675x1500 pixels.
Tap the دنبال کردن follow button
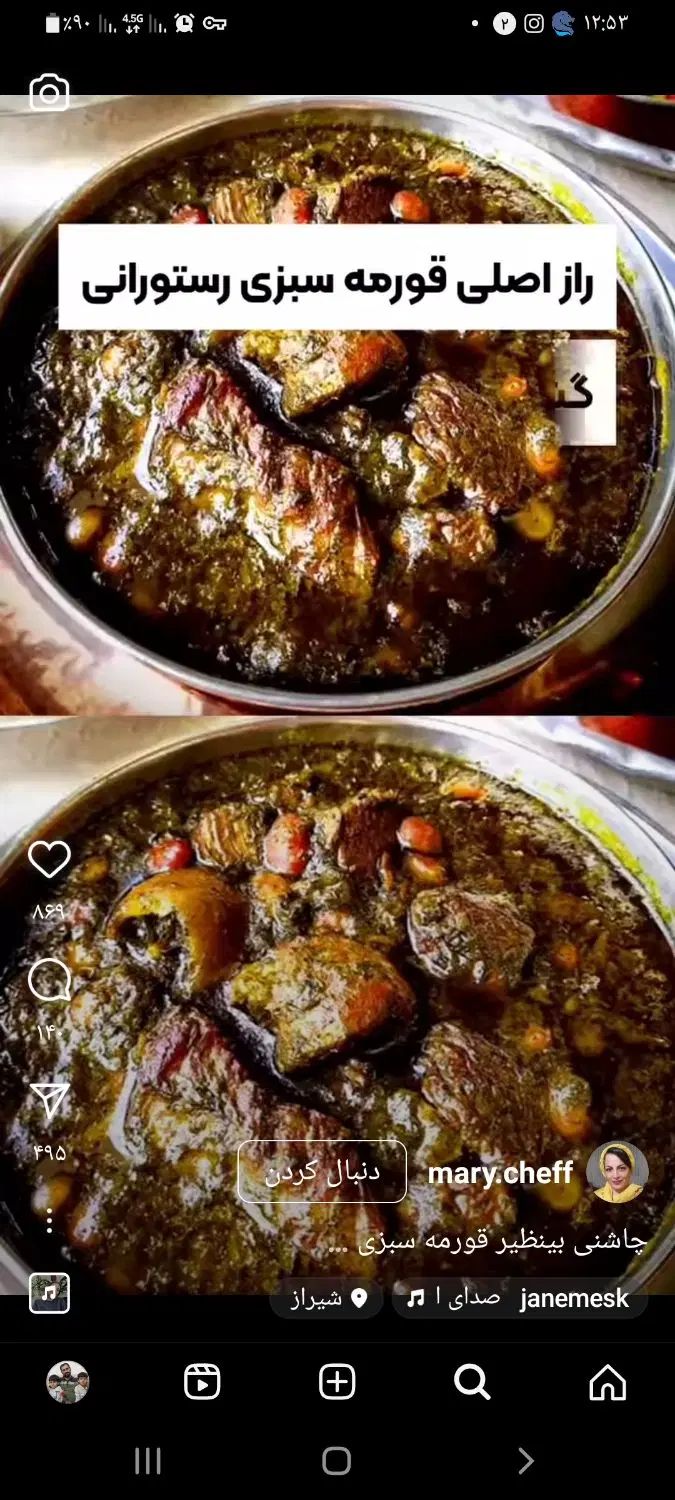[x=322, y=1172]
